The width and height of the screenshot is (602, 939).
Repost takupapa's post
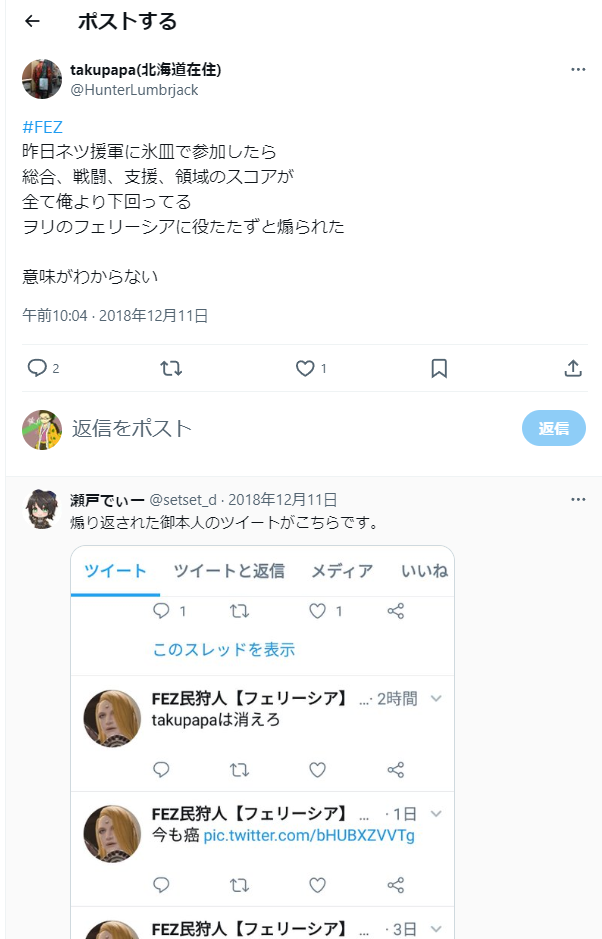(x=171, y=368)
